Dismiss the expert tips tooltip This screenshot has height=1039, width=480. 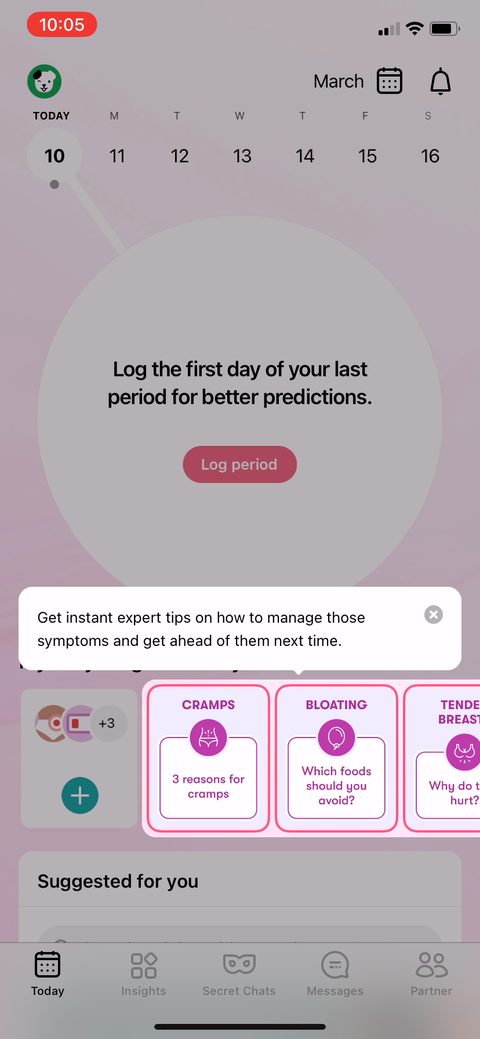[x=434, y=615]
